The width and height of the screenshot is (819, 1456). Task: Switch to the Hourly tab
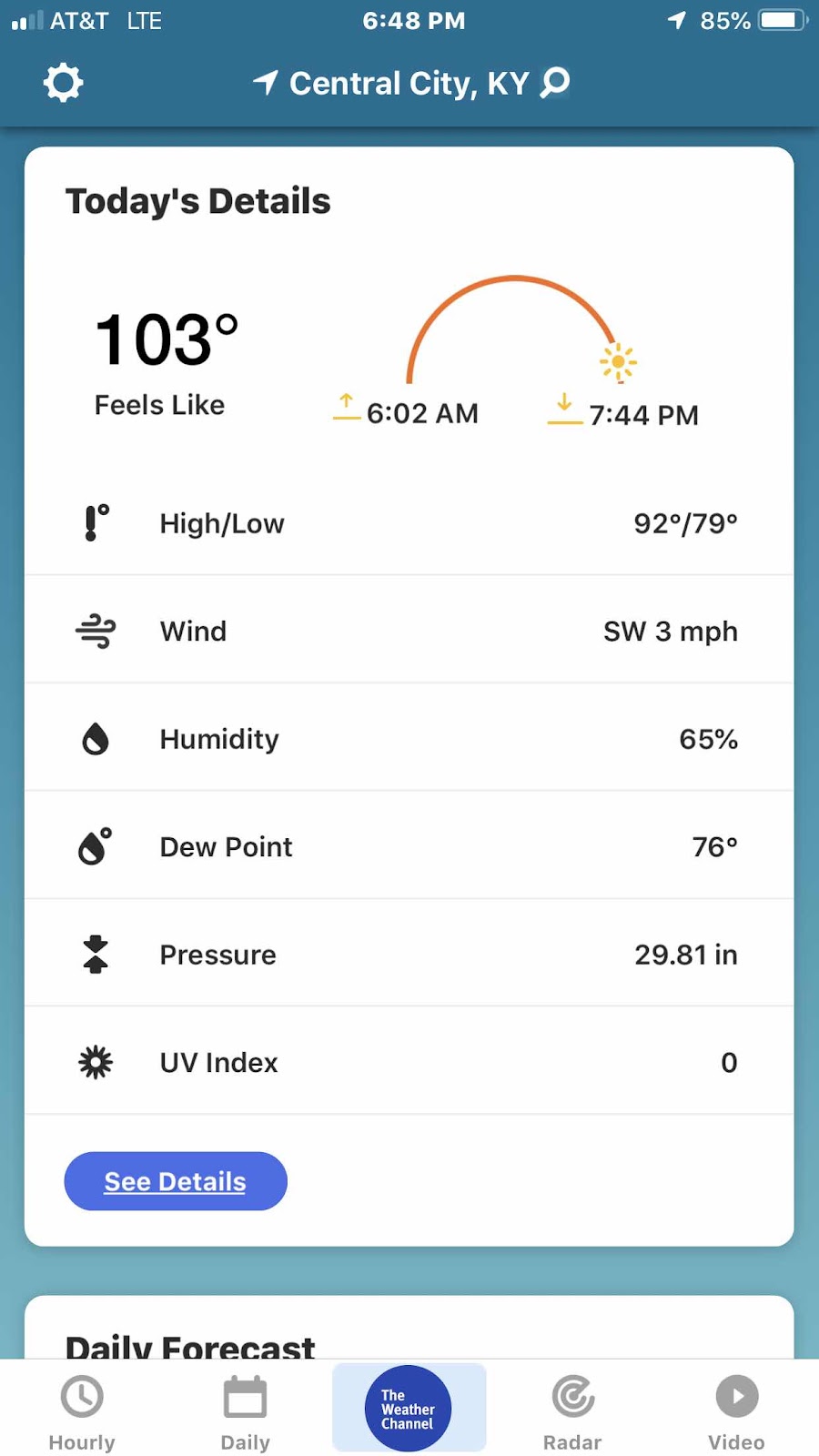(x=82, y=1410)
